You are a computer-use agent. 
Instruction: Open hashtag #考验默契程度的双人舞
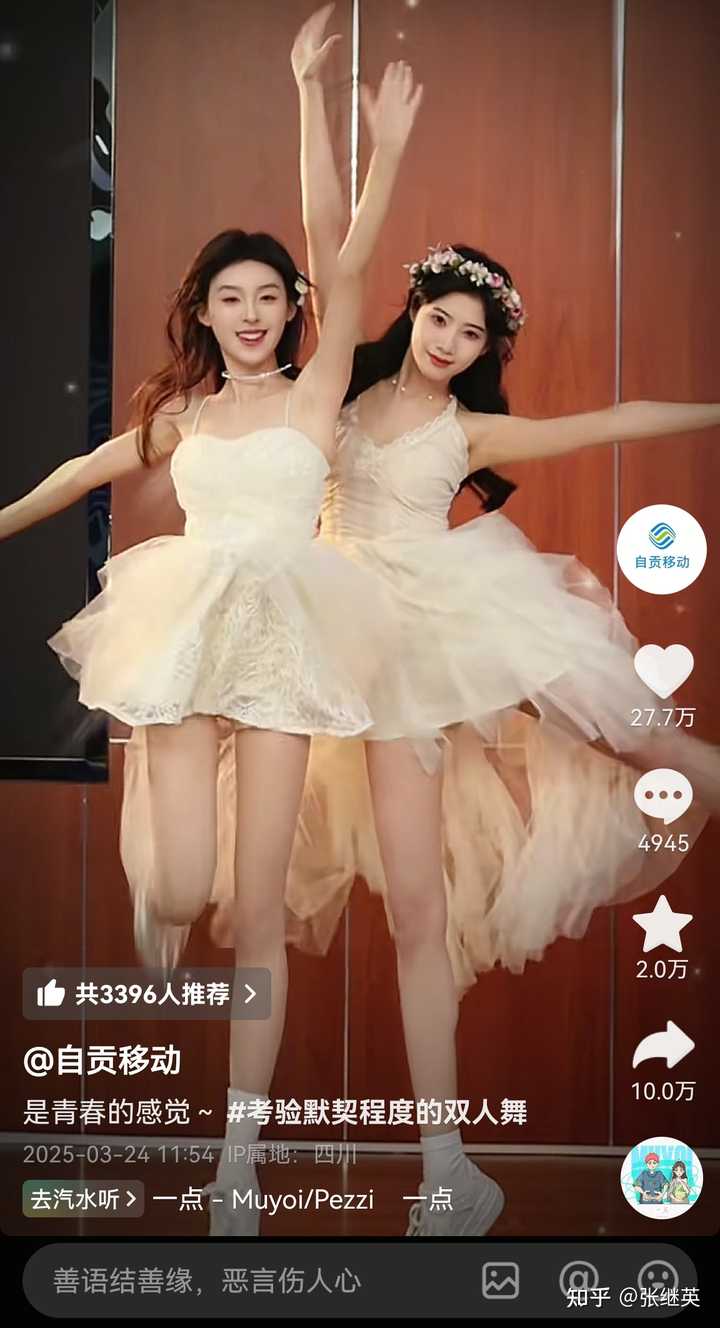377,1111
